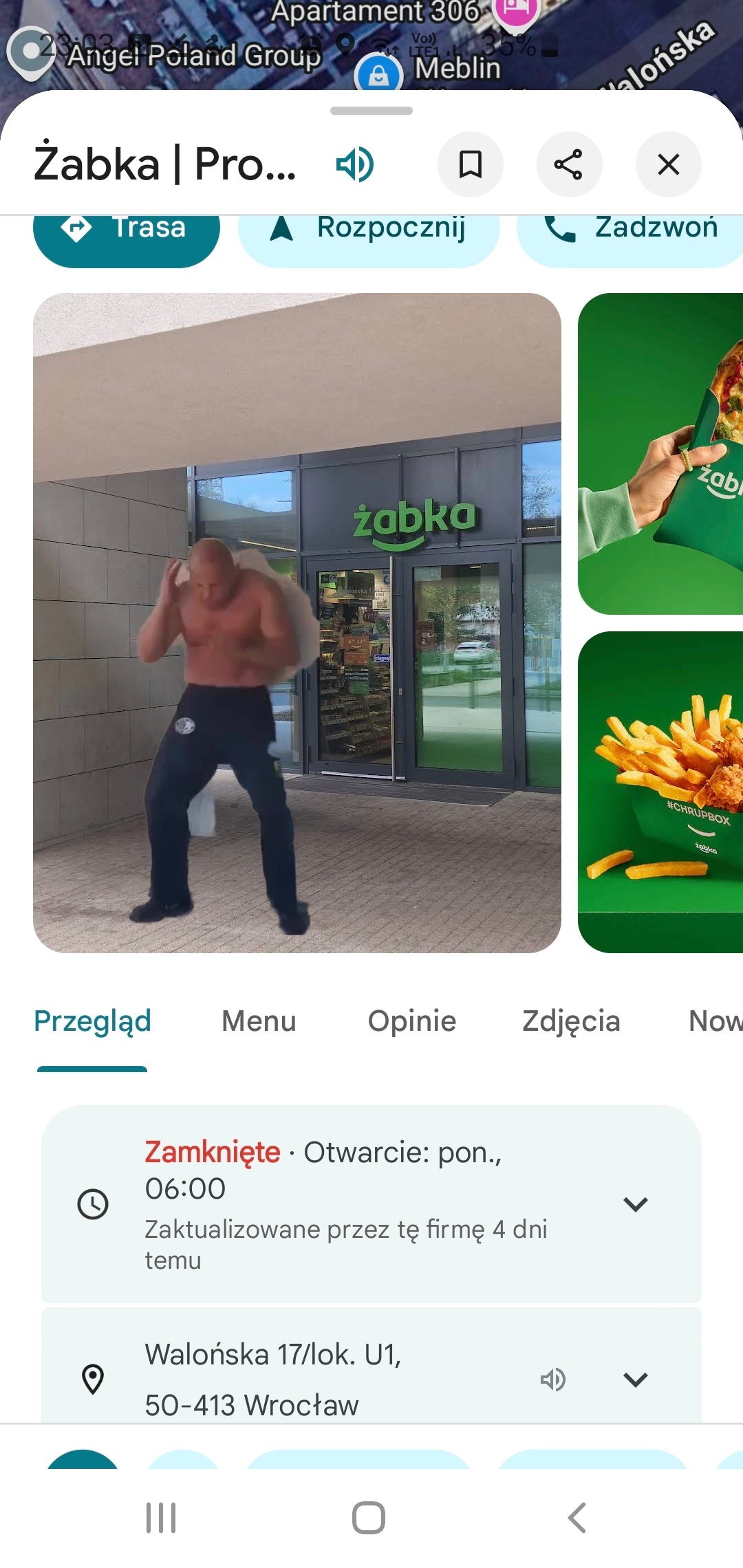This screenshot has height=1568, width=743.
Task: Switch to the Menu tab
Action: 259,1021
